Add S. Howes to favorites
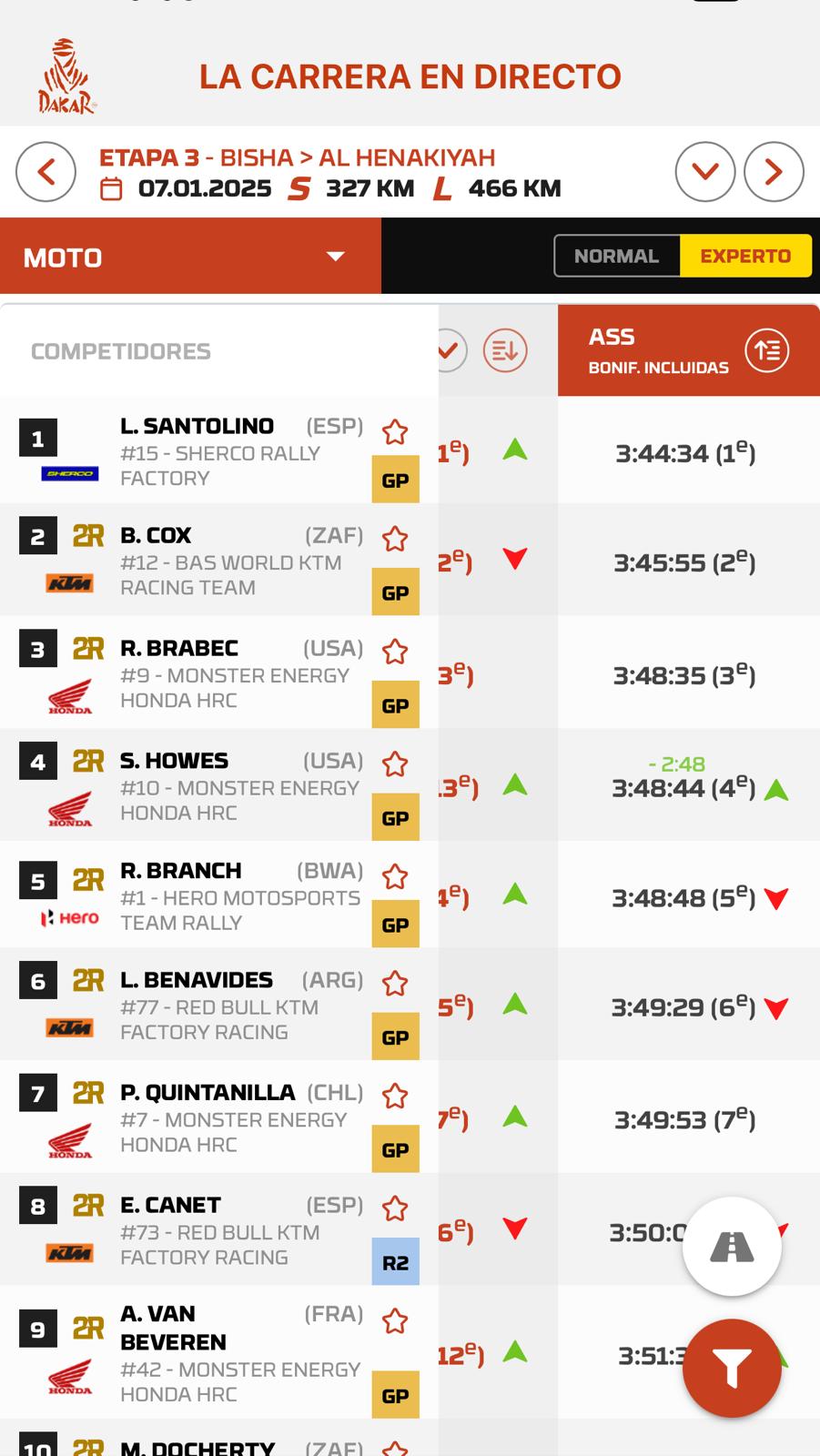 (395, 763)
